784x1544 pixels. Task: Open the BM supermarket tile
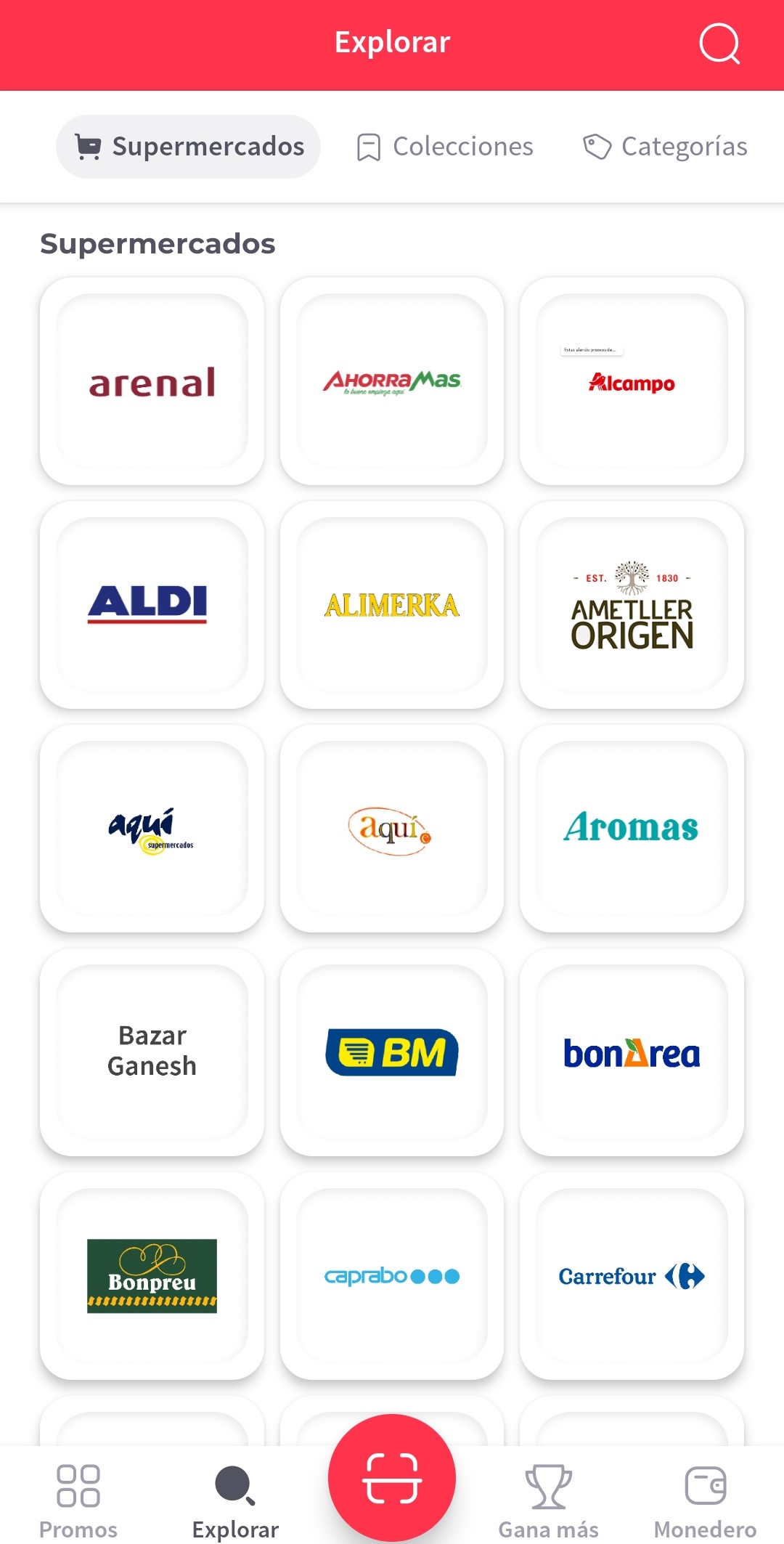click(x=392, y=1052)
